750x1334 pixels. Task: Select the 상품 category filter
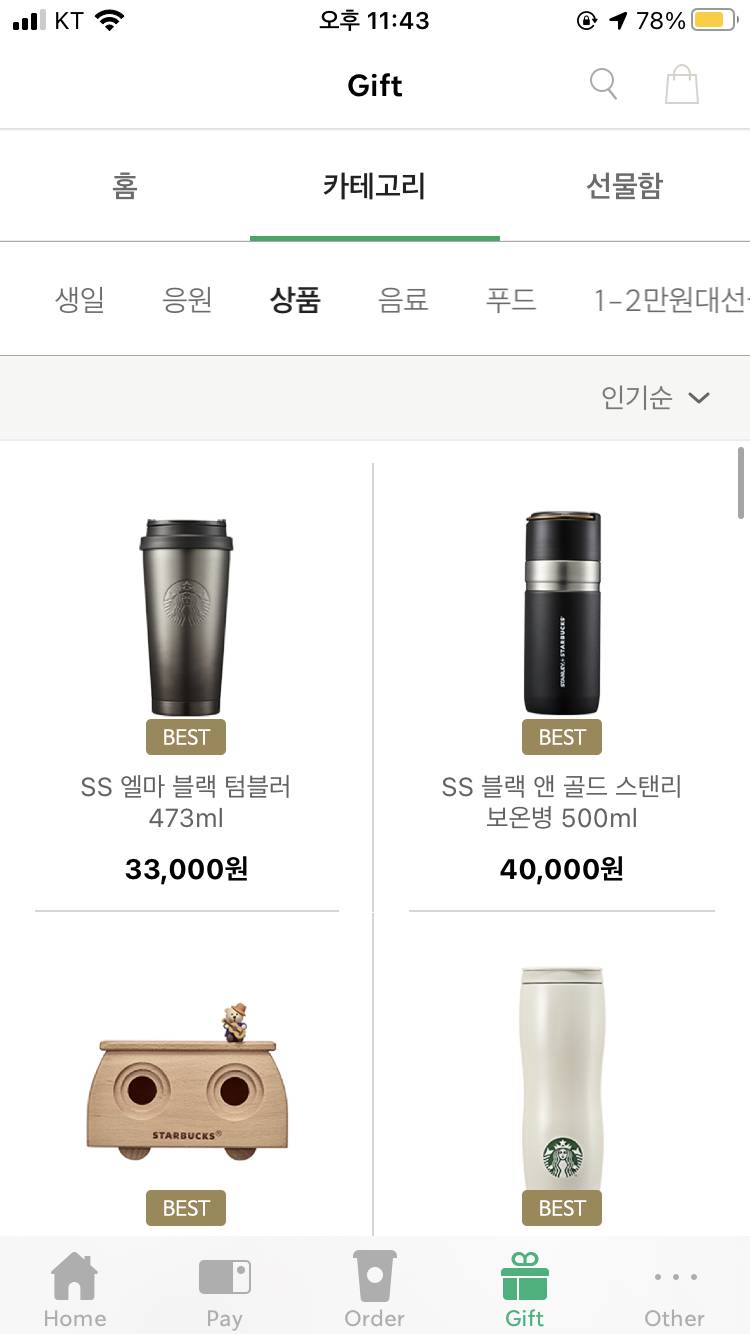pyautogui.click(x=295, y=299)
